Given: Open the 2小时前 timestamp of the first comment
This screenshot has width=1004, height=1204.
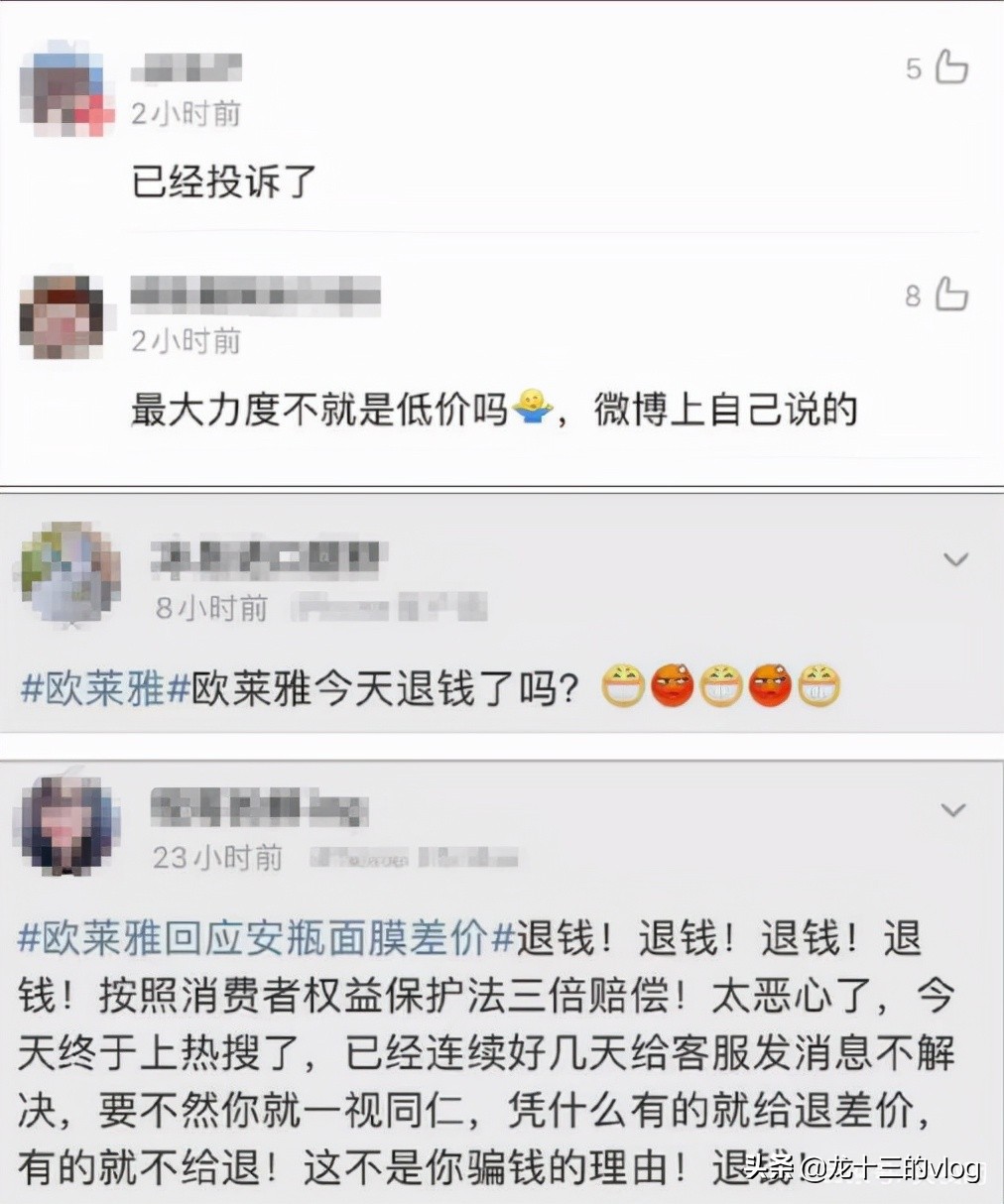Looking at the screenshot, I should tap(184, 113).
